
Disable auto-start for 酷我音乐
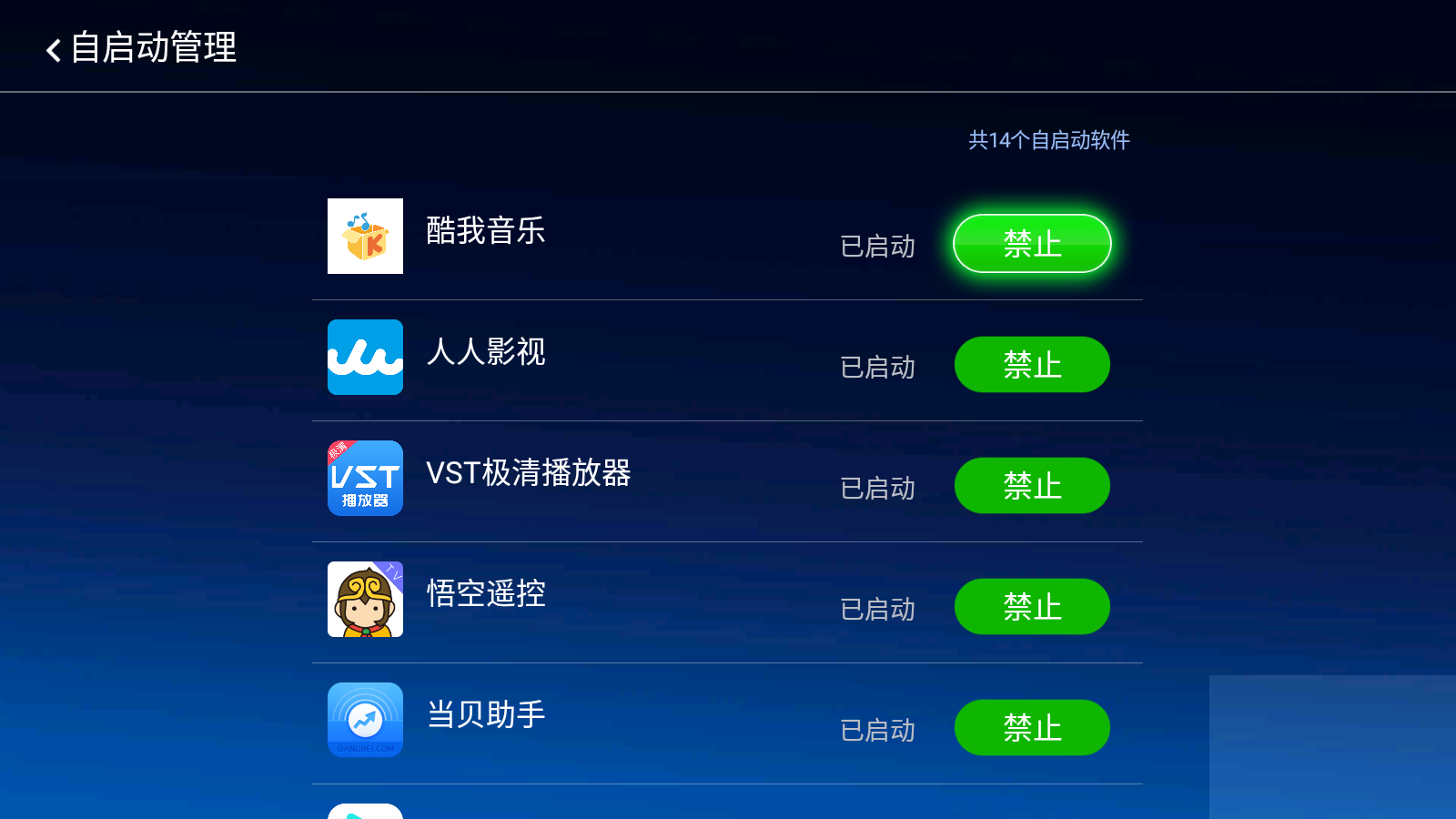point(1032,244)
